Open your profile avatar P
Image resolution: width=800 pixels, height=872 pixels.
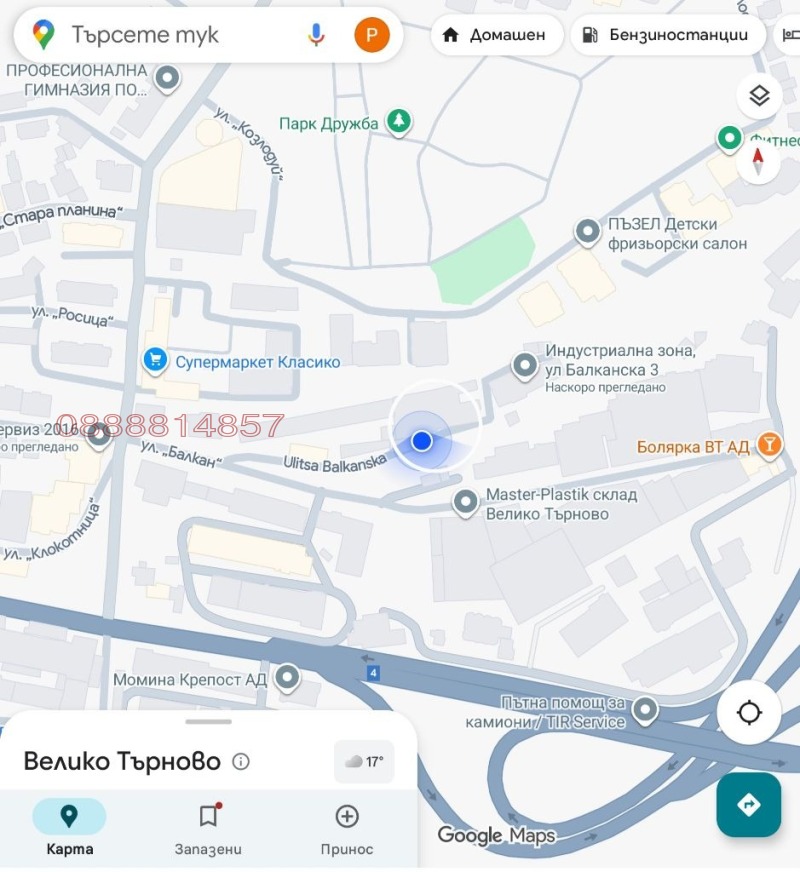coord(370,34)
